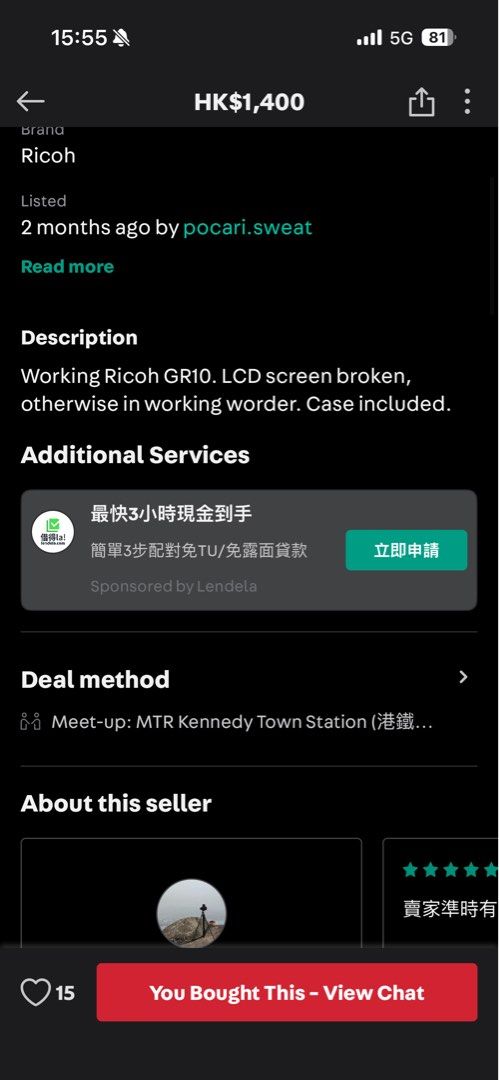499x1080 pixels.
Task: Apply now via the 立即申請 button
Action: 406,550
